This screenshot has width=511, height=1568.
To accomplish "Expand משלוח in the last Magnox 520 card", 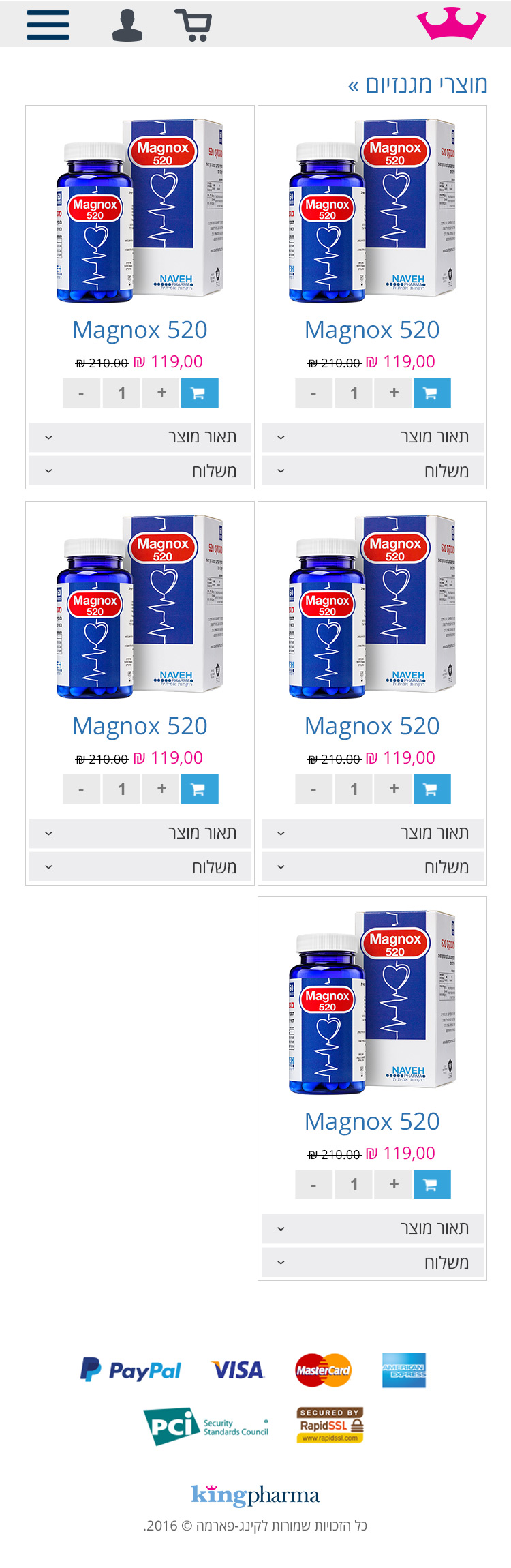I will [x=372, y=1262].
